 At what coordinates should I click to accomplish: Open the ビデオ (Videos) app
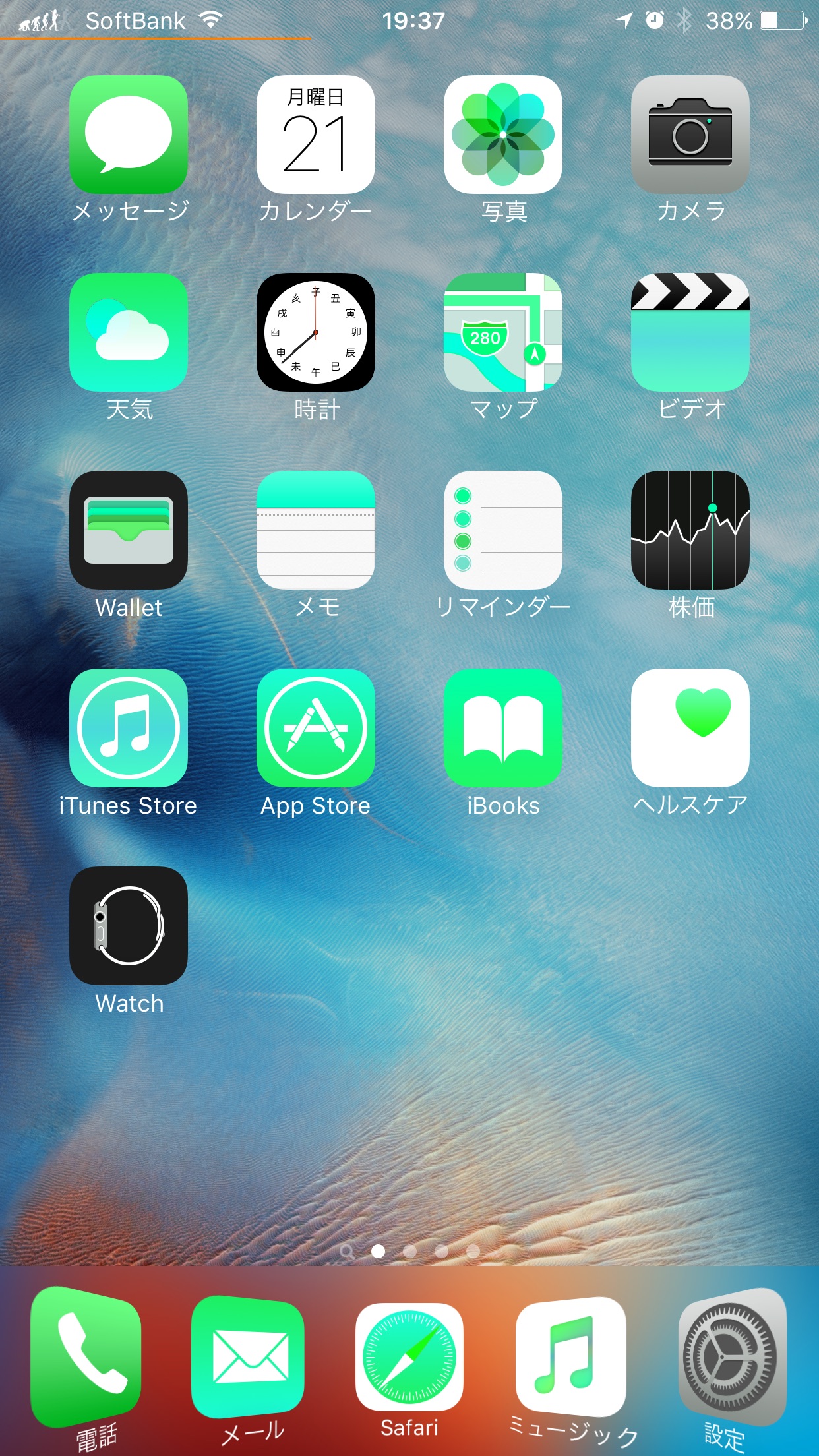[x=690, y=332]
